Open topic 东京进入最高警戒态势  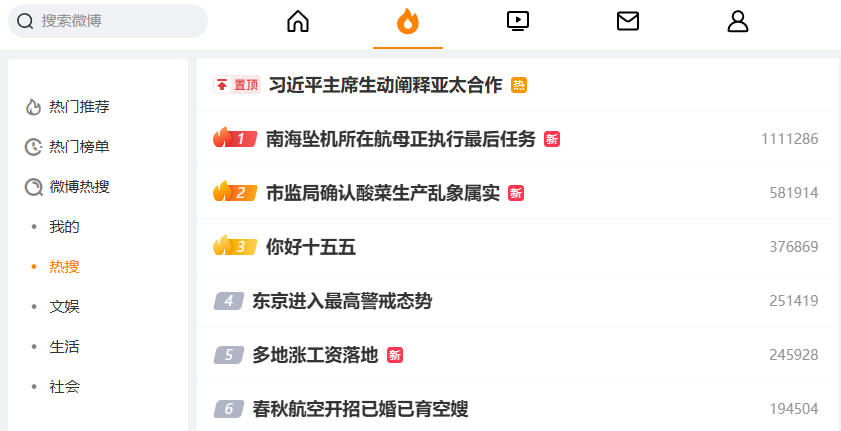click(342, 301)
